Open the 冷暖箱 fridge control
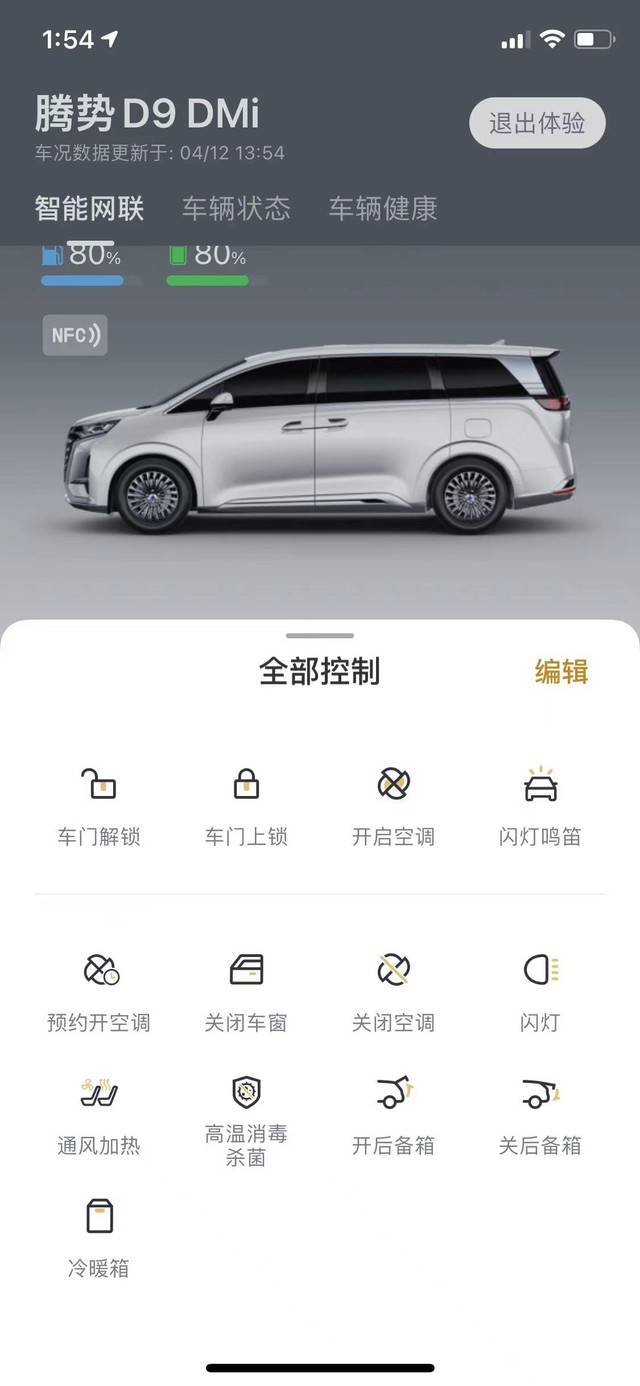 [99, 1236]
